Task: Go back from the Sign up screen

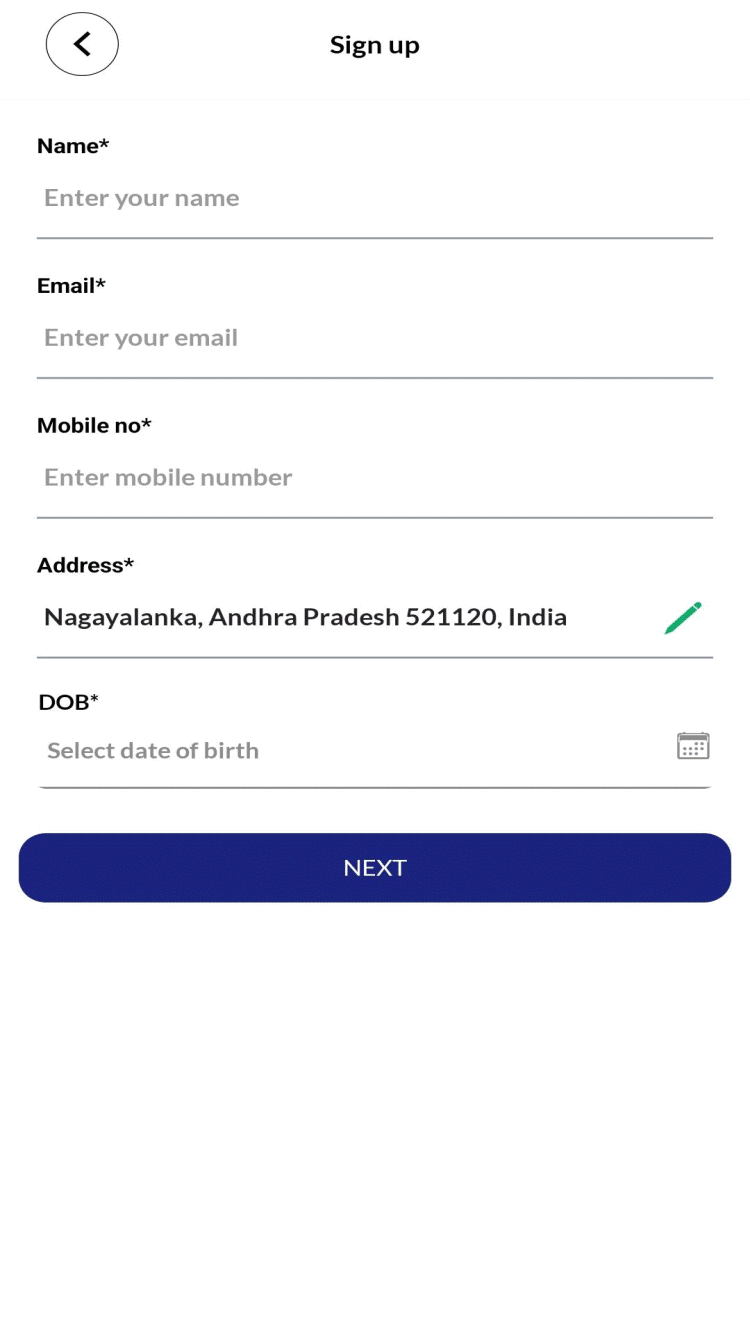Action: 82,44
